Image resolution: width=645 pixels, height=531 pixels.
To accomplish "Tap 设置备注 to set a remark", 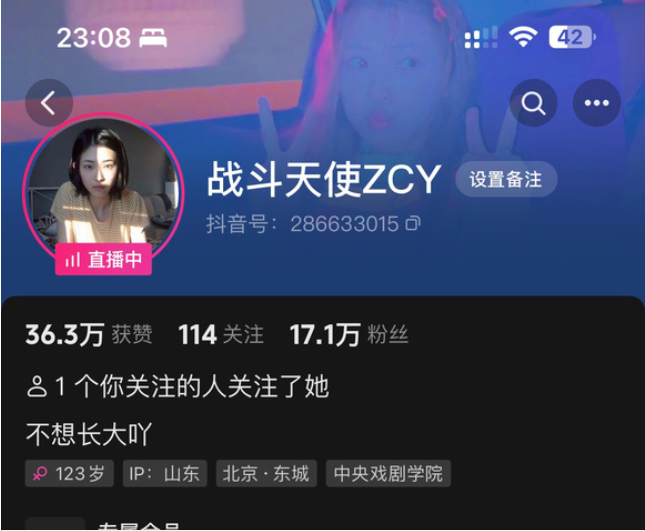I will point(506,180).
